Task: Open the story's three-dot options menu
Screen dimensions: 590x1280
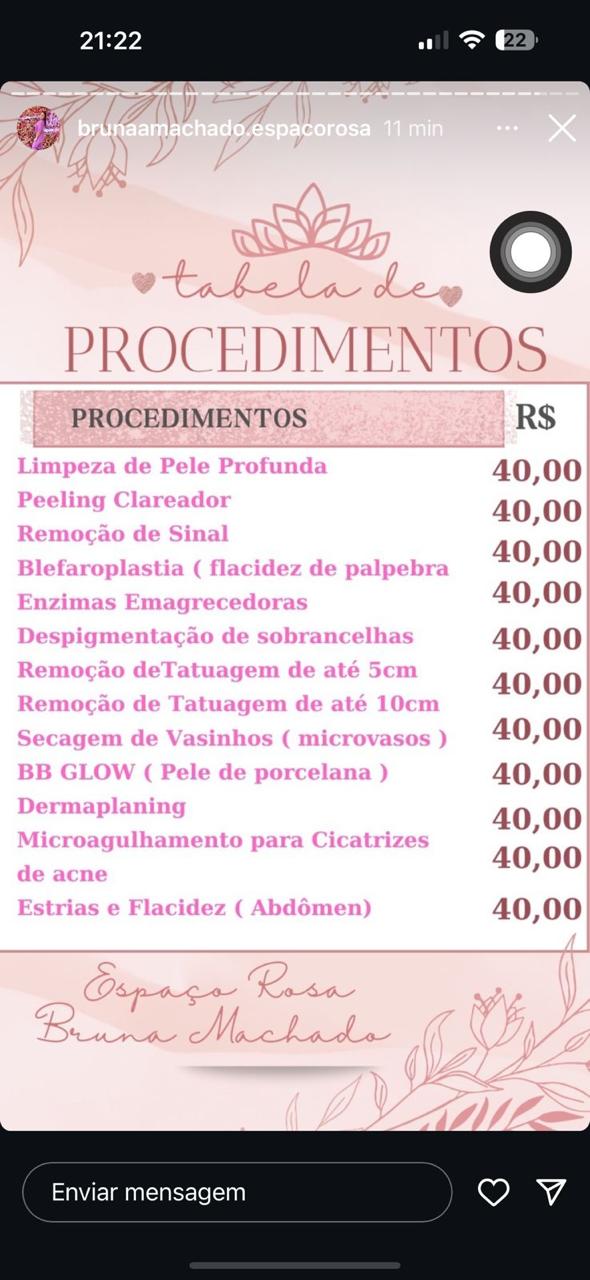Action: [x=508, y=128]
